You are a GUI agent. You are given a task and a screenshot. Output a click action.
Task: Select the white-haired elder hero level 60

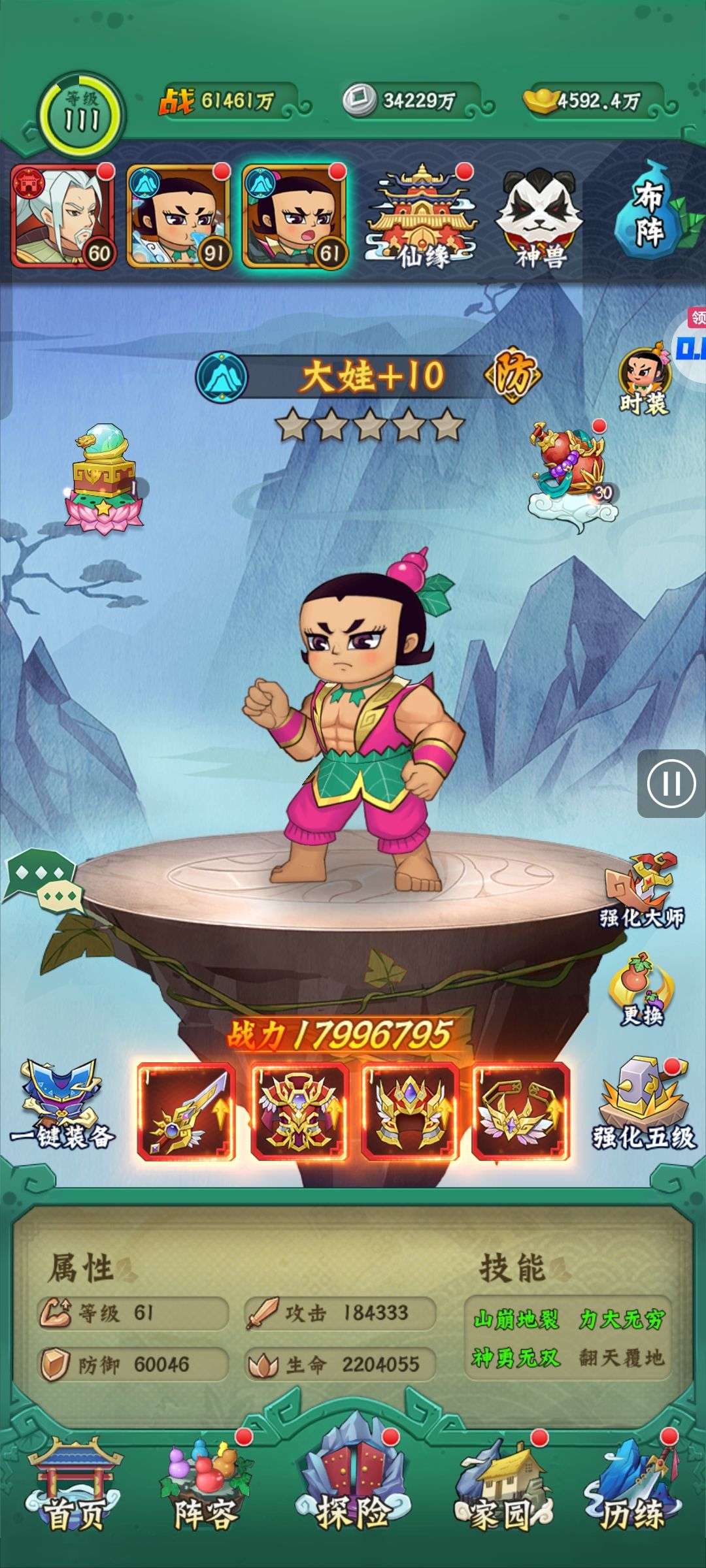tap(63, 217)
